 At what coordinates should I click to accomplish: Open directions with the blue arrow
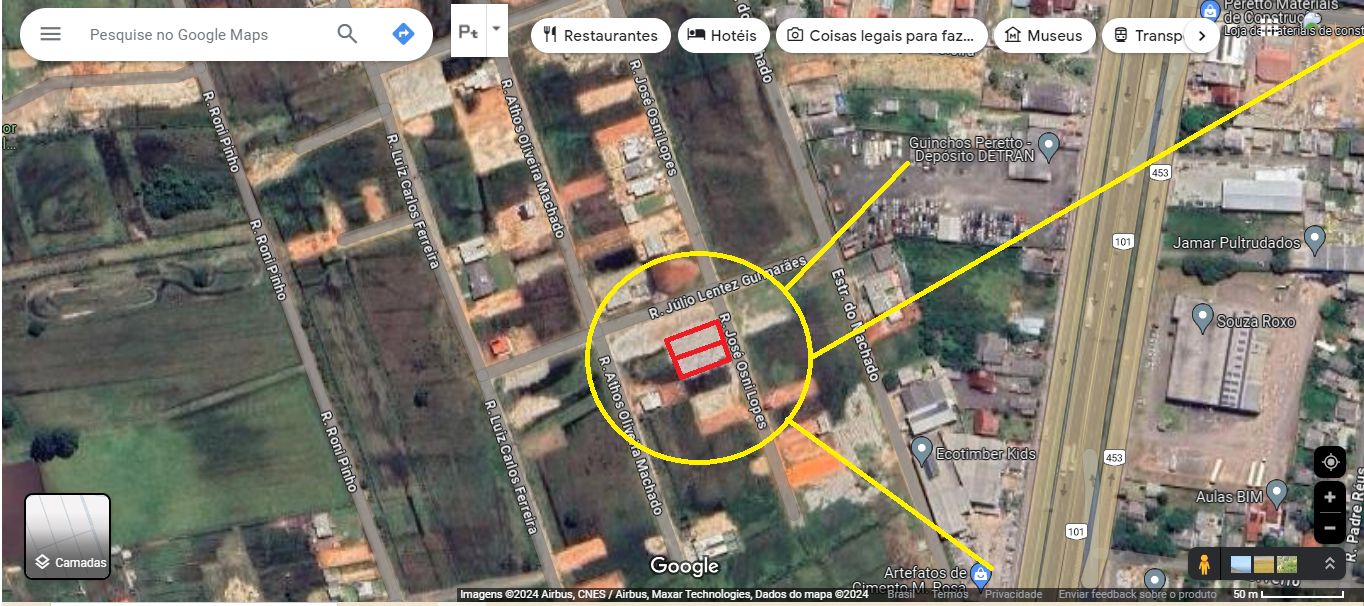[x=403, y=34]
